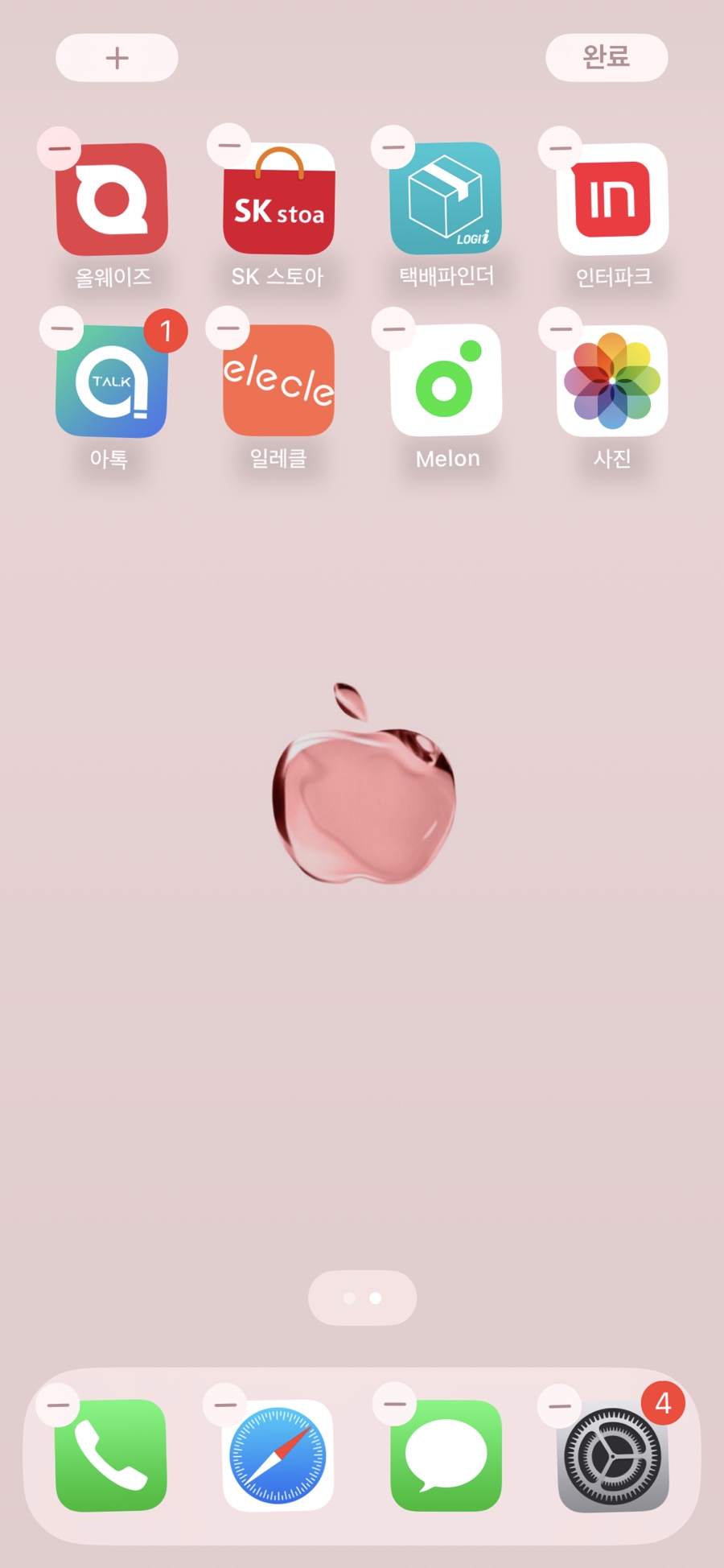Image resolution: width=724 pixels, height=1568 pixels.
Task: Tap 완료 to finish editing
Action: [x=607, y=58]
